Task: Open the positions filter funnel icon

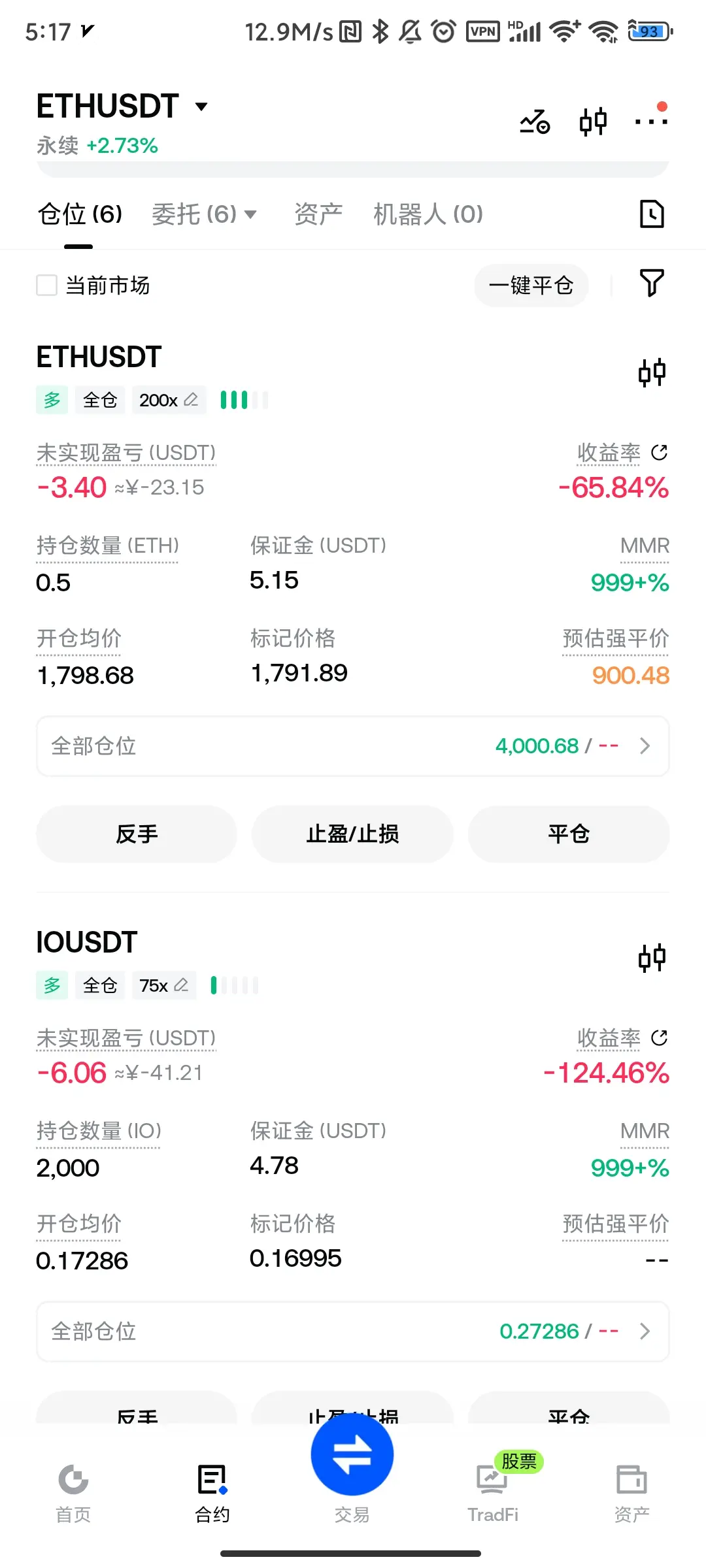Action: click(652, 283)
